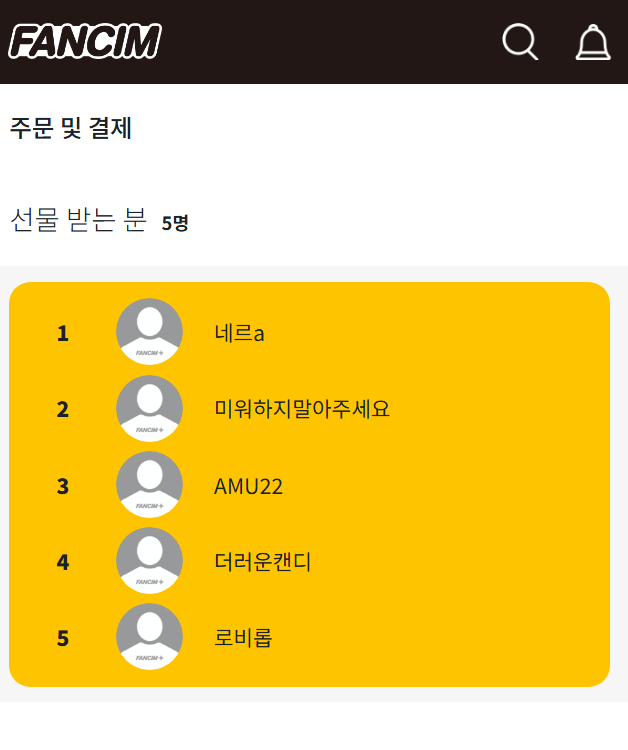628x750 pixels.
Task: Tap the FANCIM logo to go home
Action: [x=85, y=42]
